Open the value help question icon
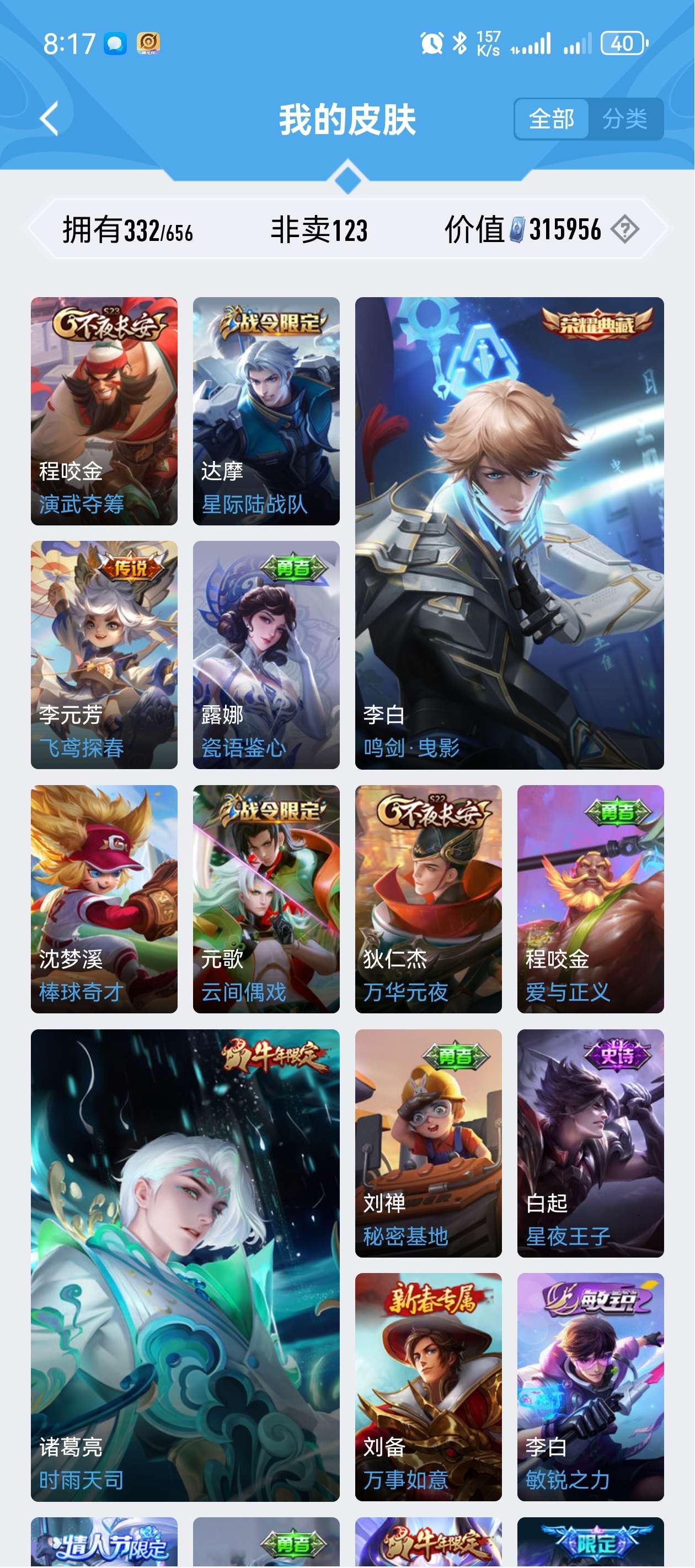The width and height of the screenshot is (695, 1568). pos(624,229)
